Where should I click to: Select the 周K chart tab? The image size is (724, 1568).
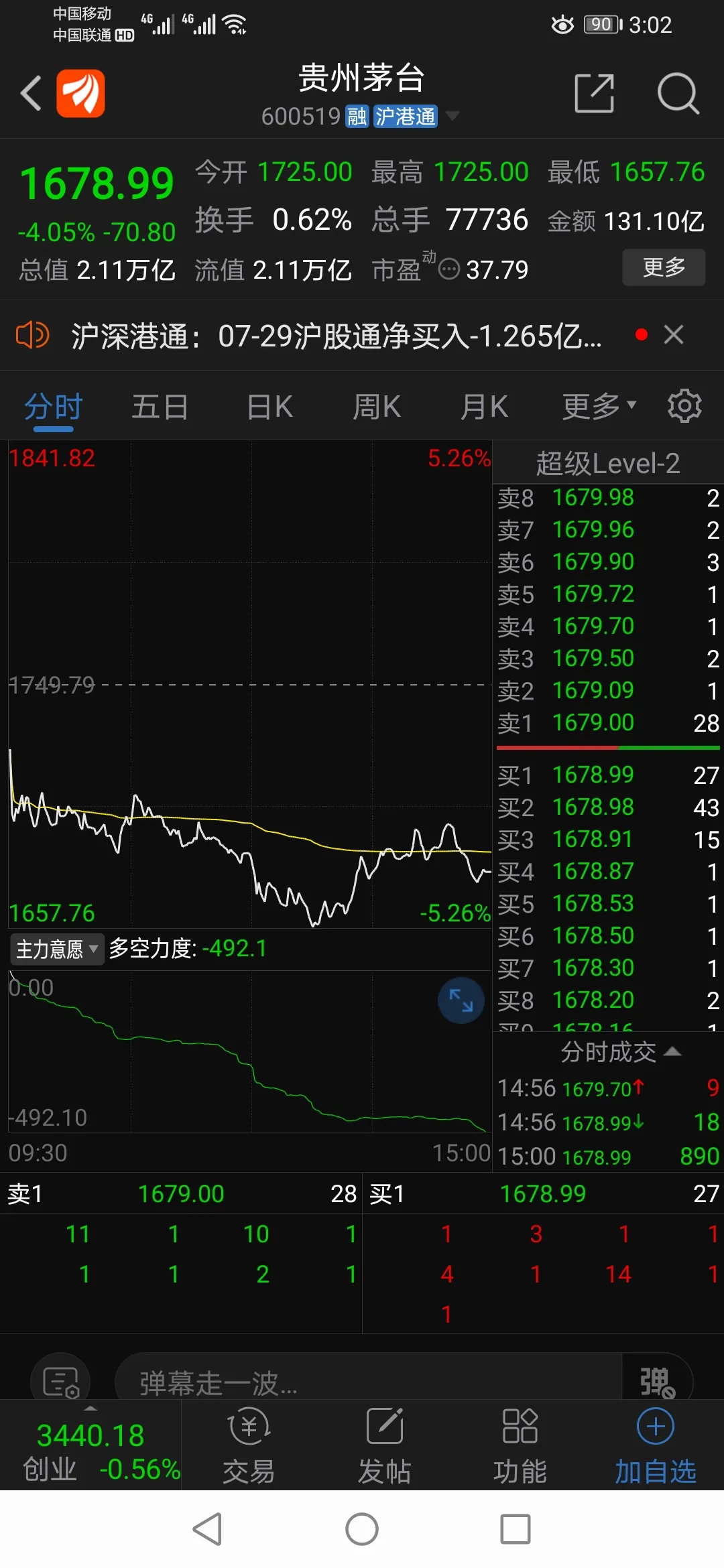click(376, 407)
